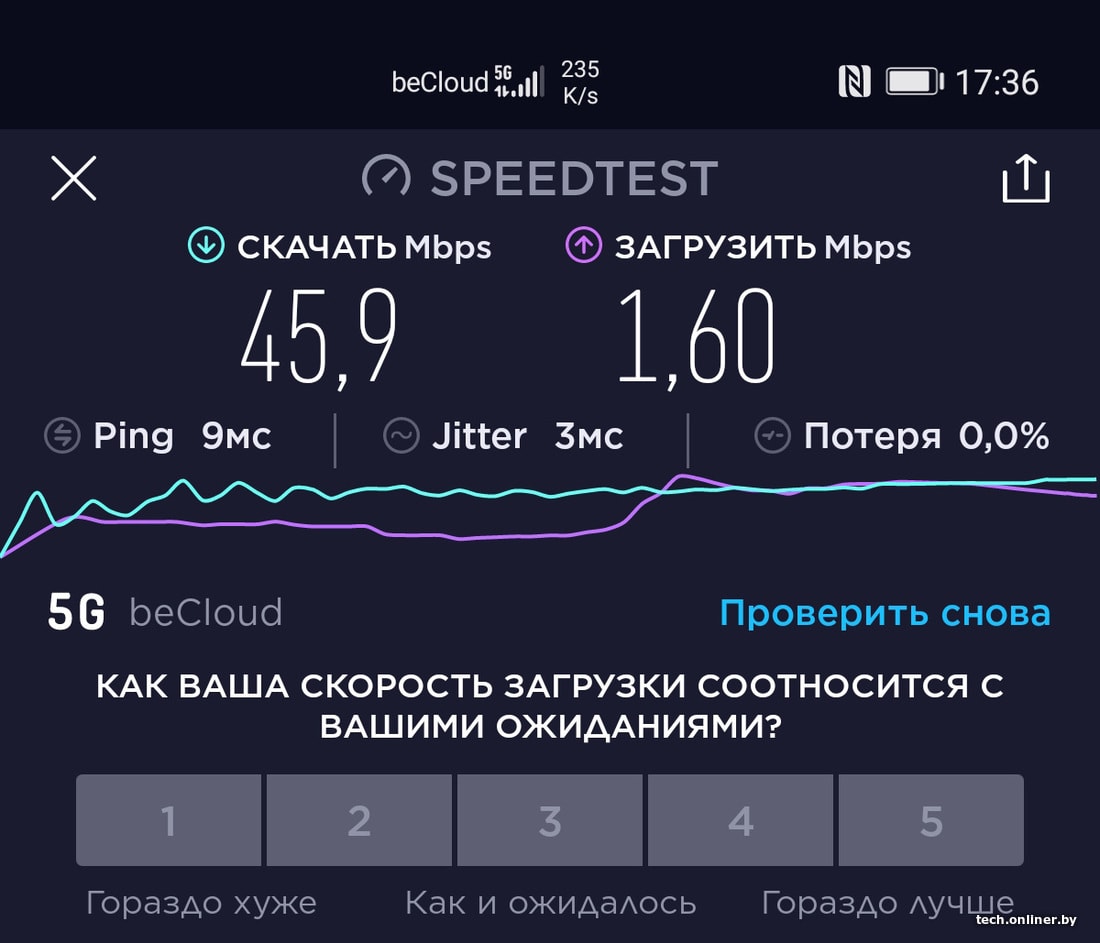Image resolution: width=1100 pixels, height=943 pixels.
Task: Close the speed test results
Action: (74, 180)
